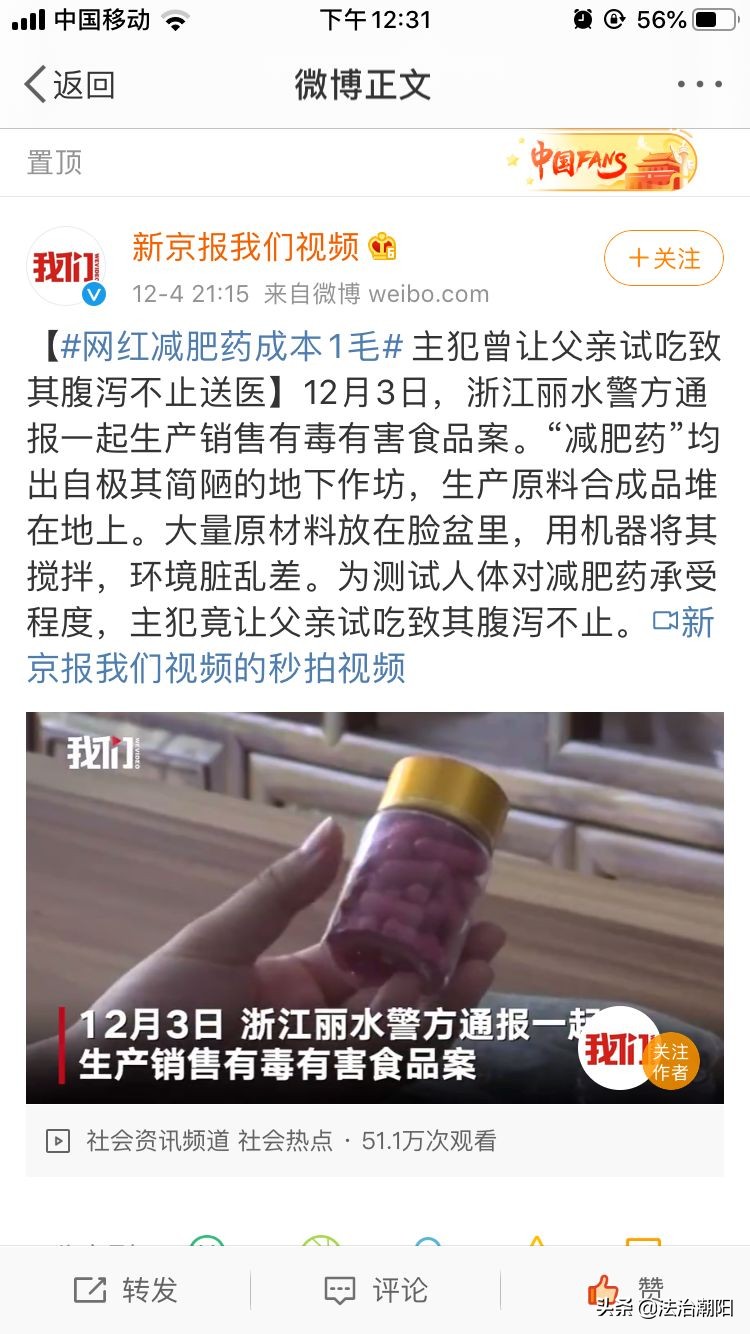
Task: Tap the verified V badge on the avatar
Action: point(92,291)
